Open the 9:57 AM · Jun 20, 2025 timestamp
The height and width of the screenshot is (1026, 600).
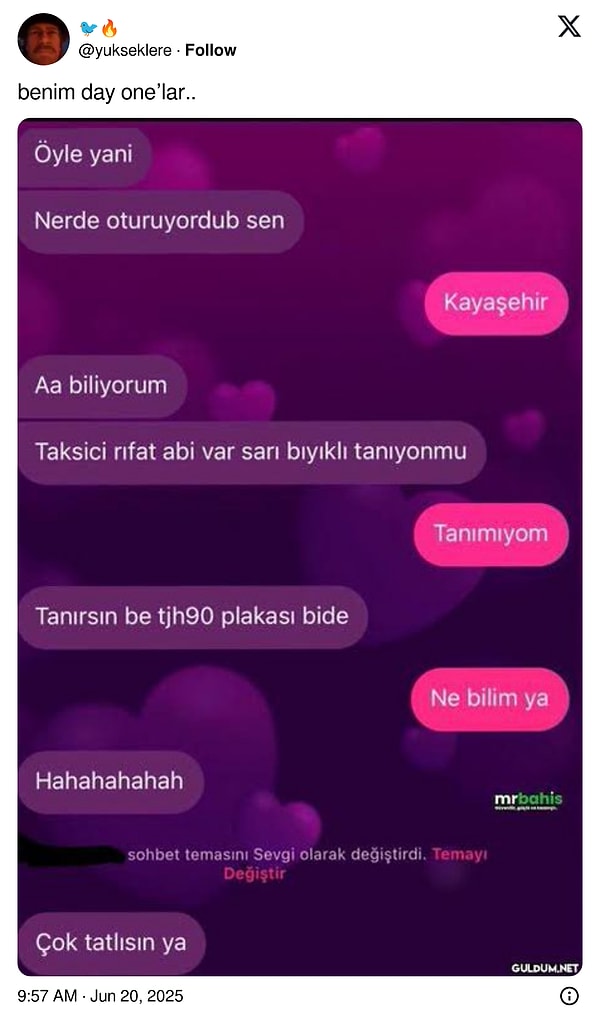(101, 996)
